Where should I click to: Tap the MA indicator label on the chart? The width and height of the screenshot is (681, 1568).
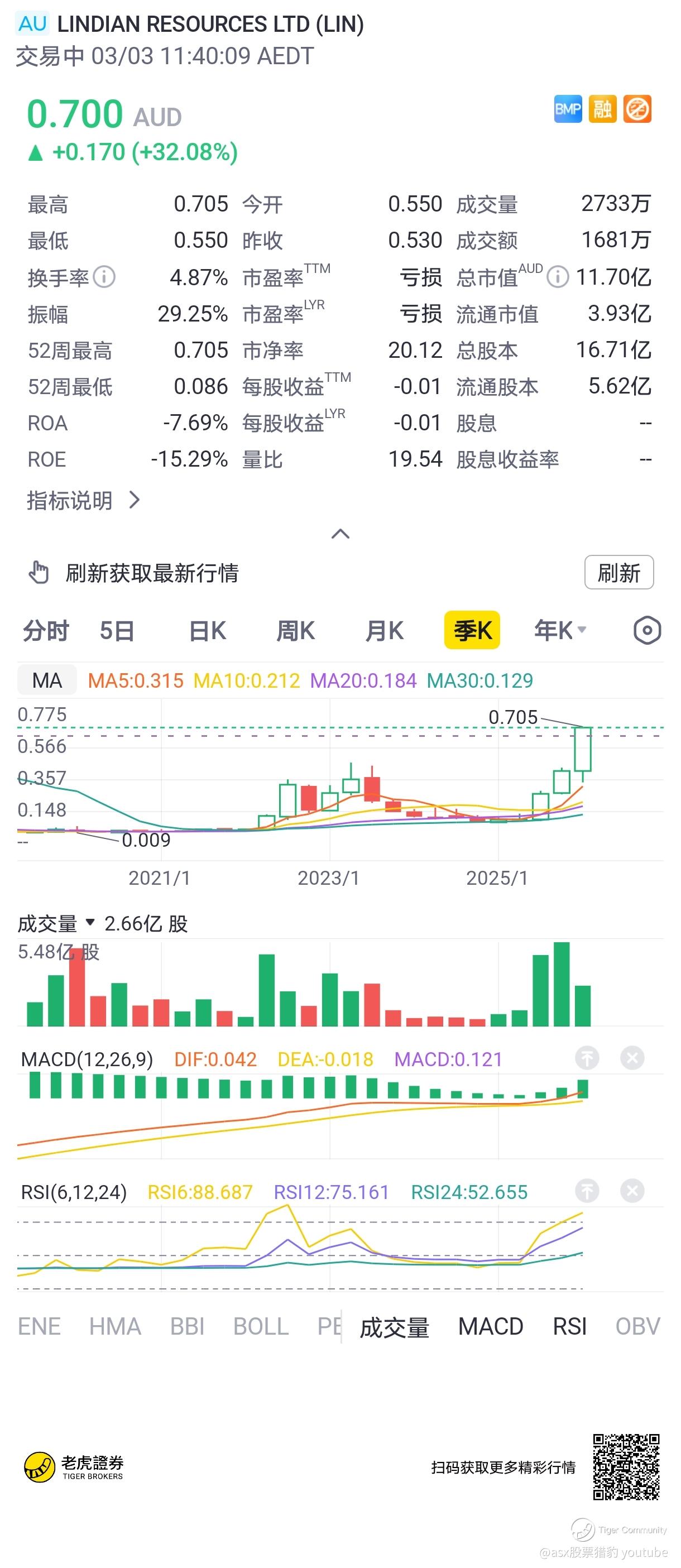(47, 680)
